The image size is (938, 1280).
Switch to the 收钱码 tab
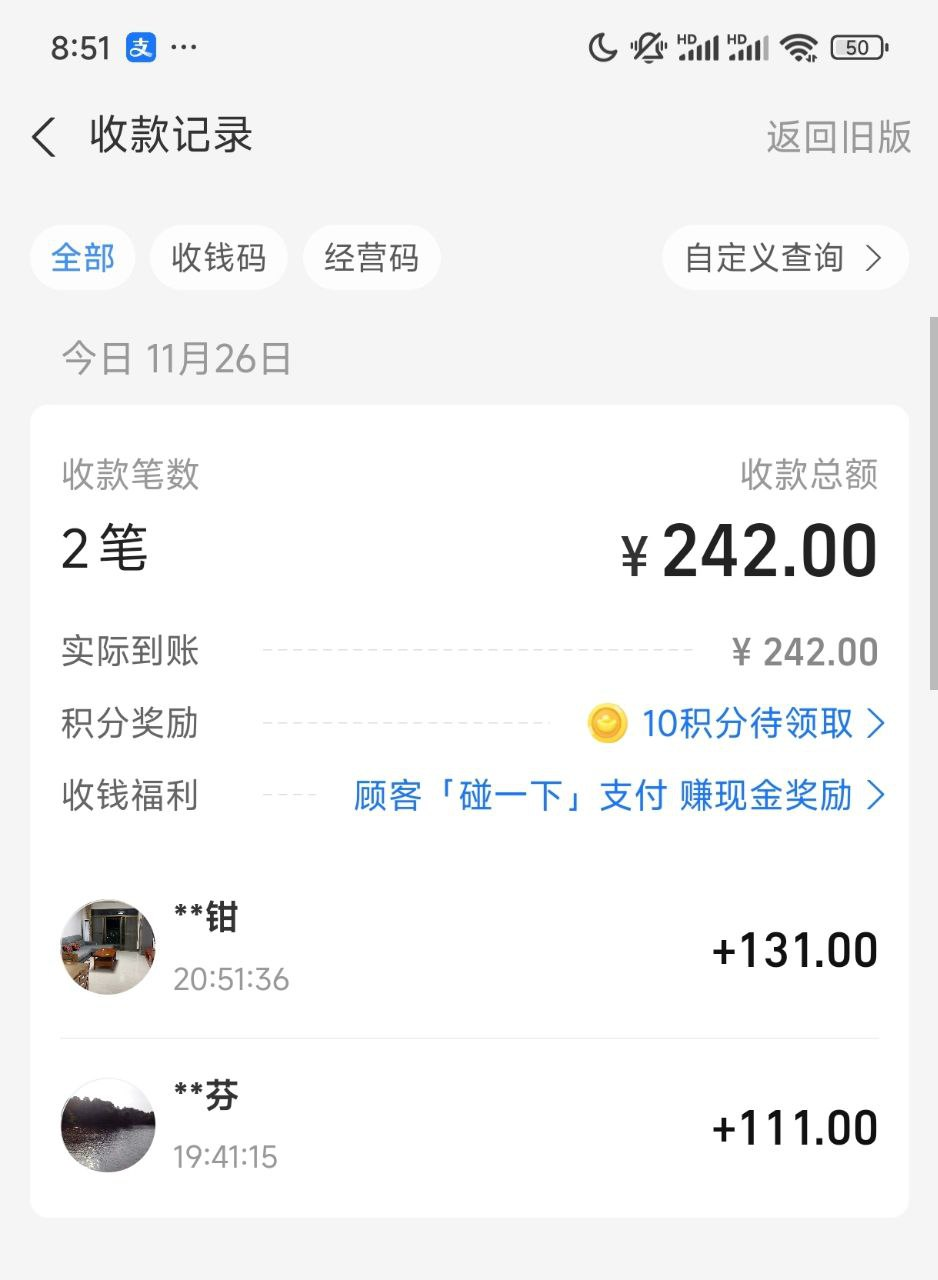[x=219, y=259]
